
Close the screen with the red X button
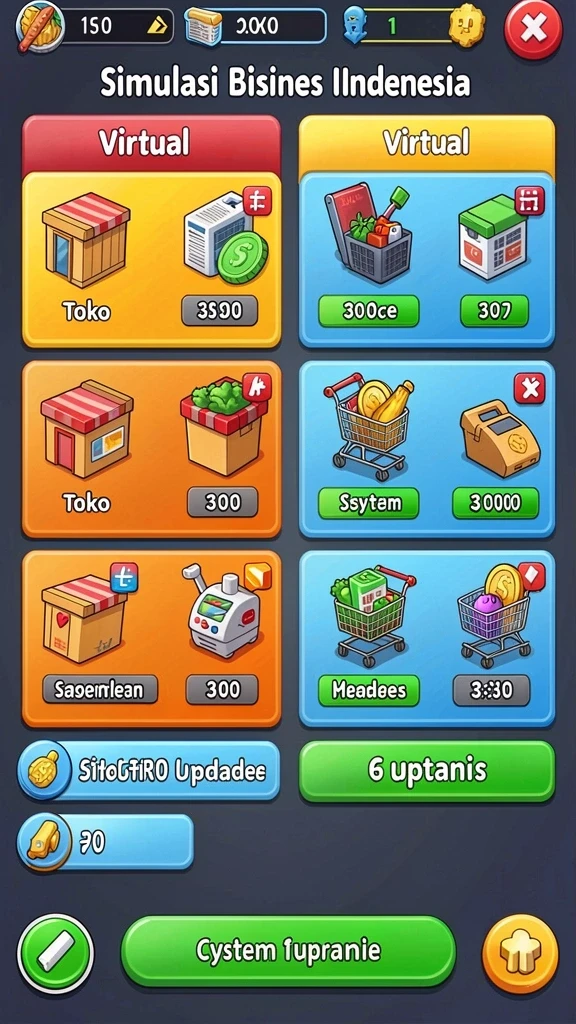(533, 30)
